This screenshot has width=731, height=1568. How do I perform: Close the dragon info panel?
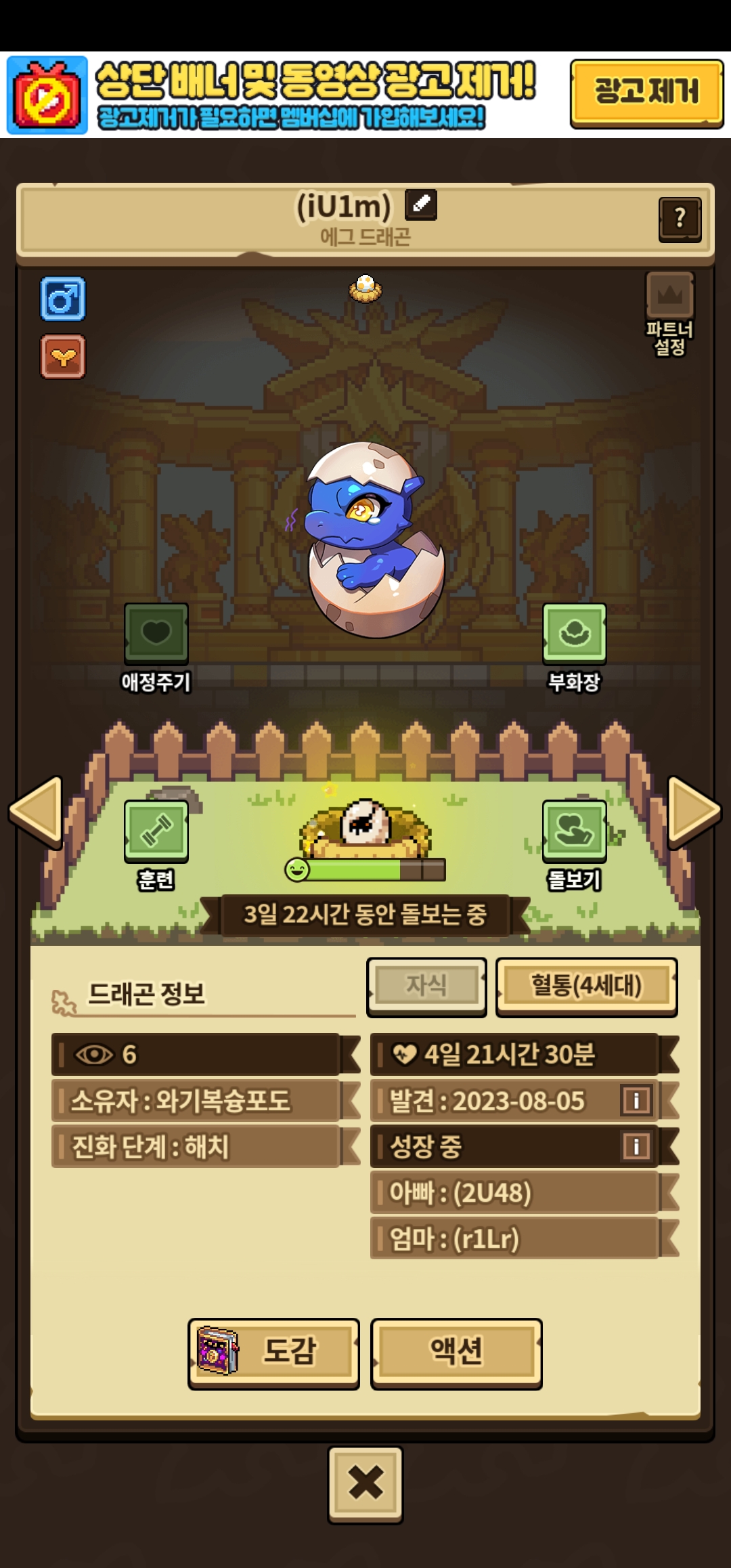pyautogui.click(x=365, y=1484)
